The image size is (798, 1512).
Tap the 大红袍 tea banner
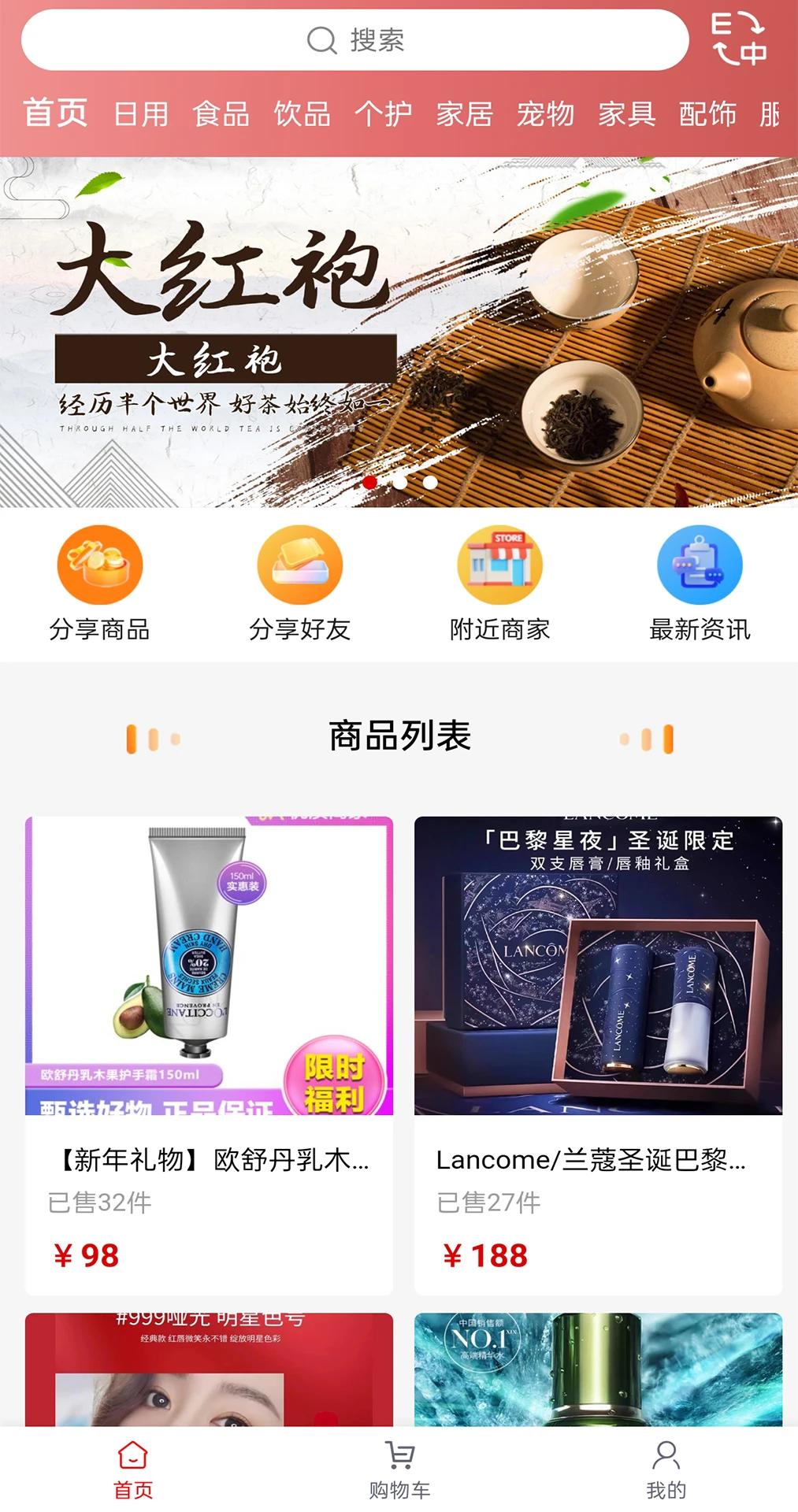[399, 331]
